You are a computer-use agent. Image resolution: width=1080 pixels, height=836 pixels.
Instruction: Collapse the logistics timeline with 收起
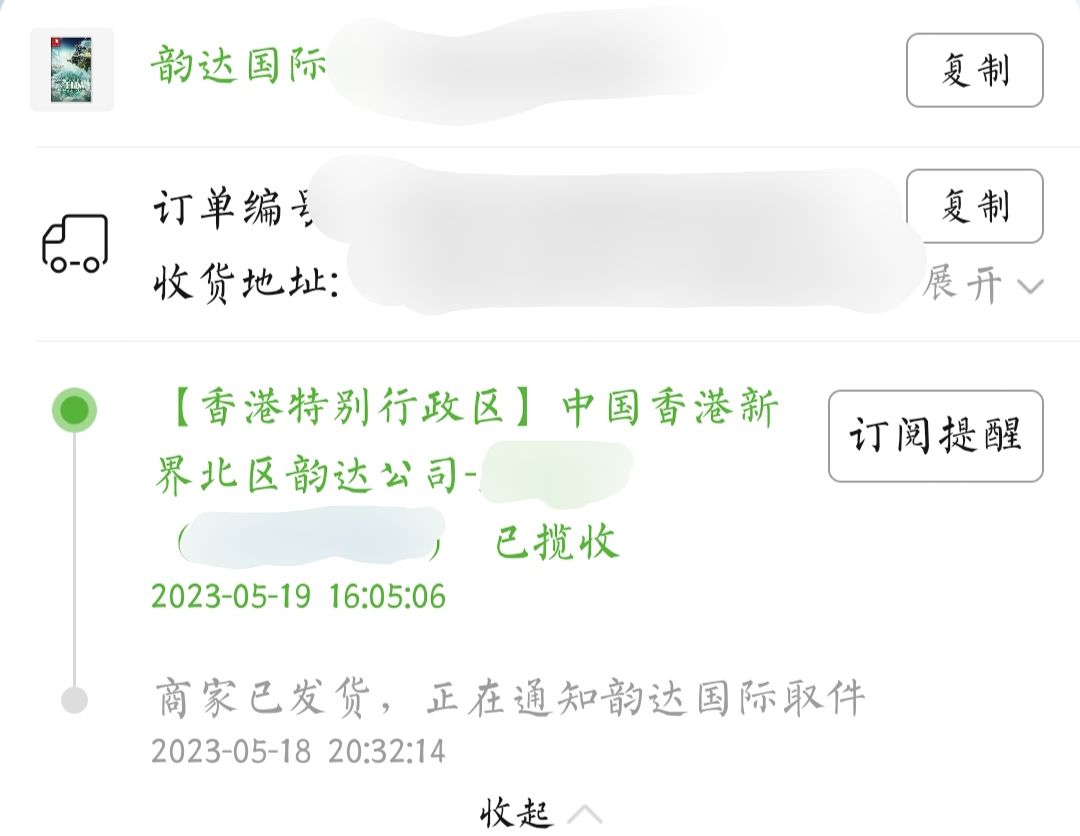point(539,812)
